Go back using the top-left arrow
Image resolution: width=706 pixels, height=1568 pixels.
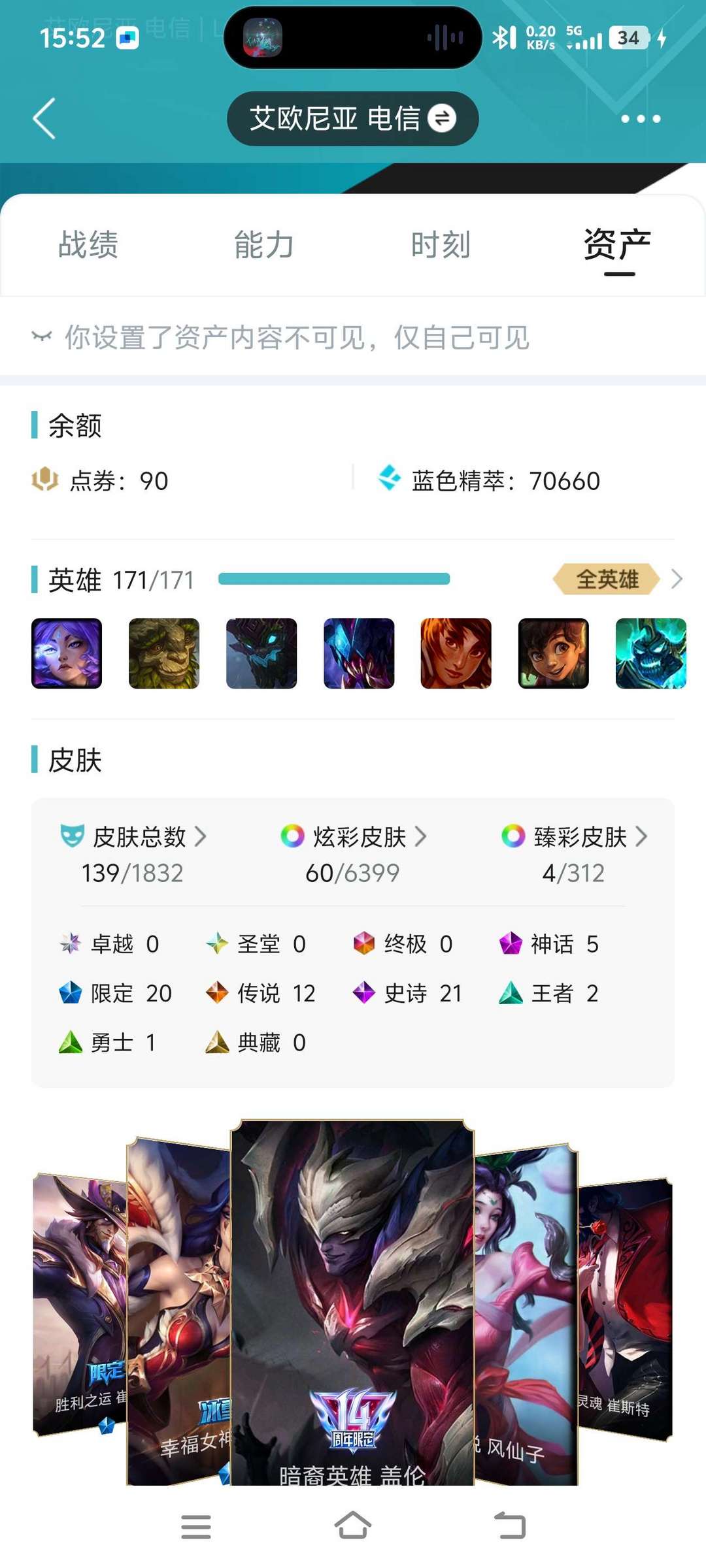coord(44,118)
